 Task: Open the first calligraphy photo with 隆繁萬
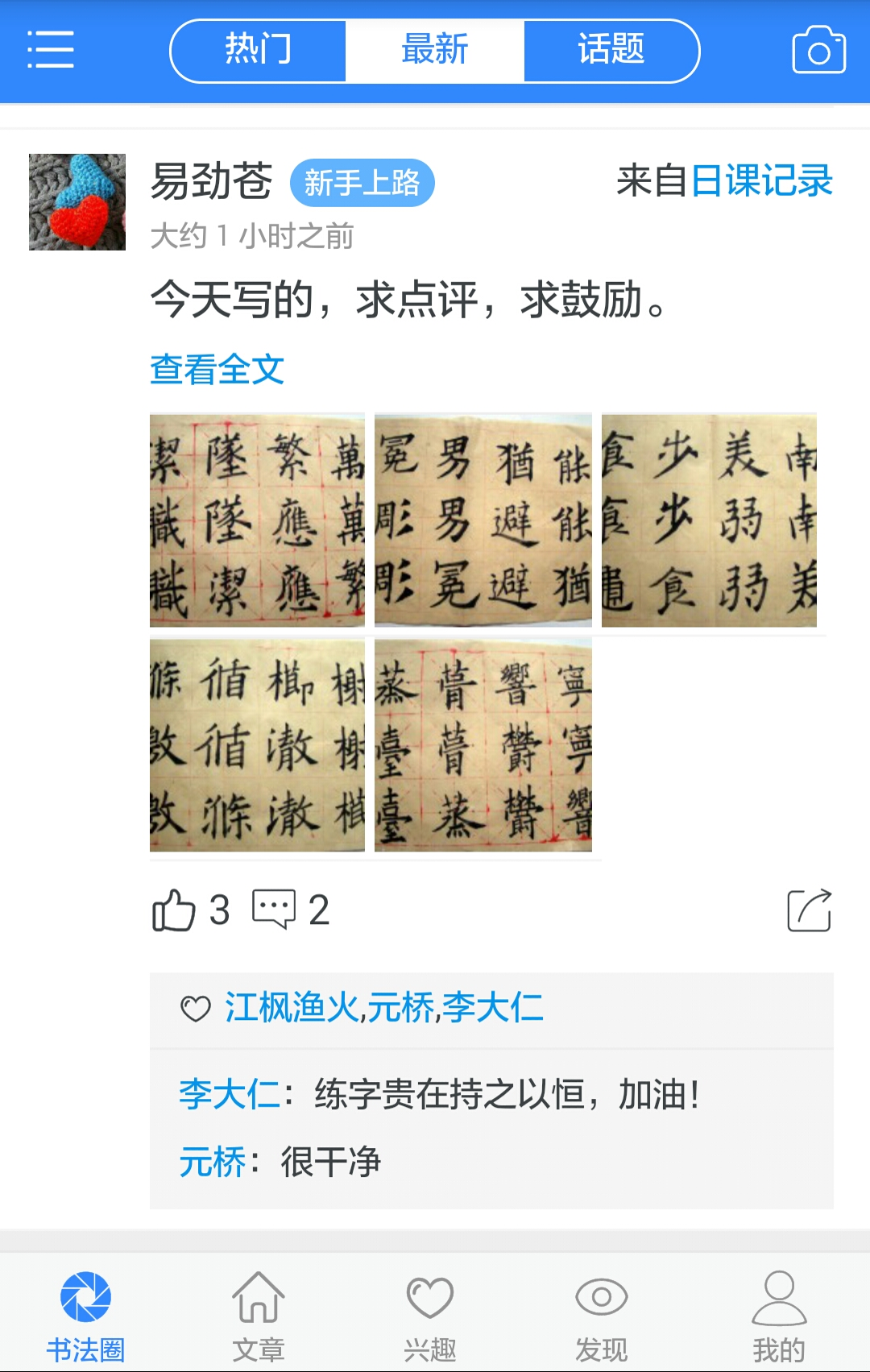click(x=257, y=520)
